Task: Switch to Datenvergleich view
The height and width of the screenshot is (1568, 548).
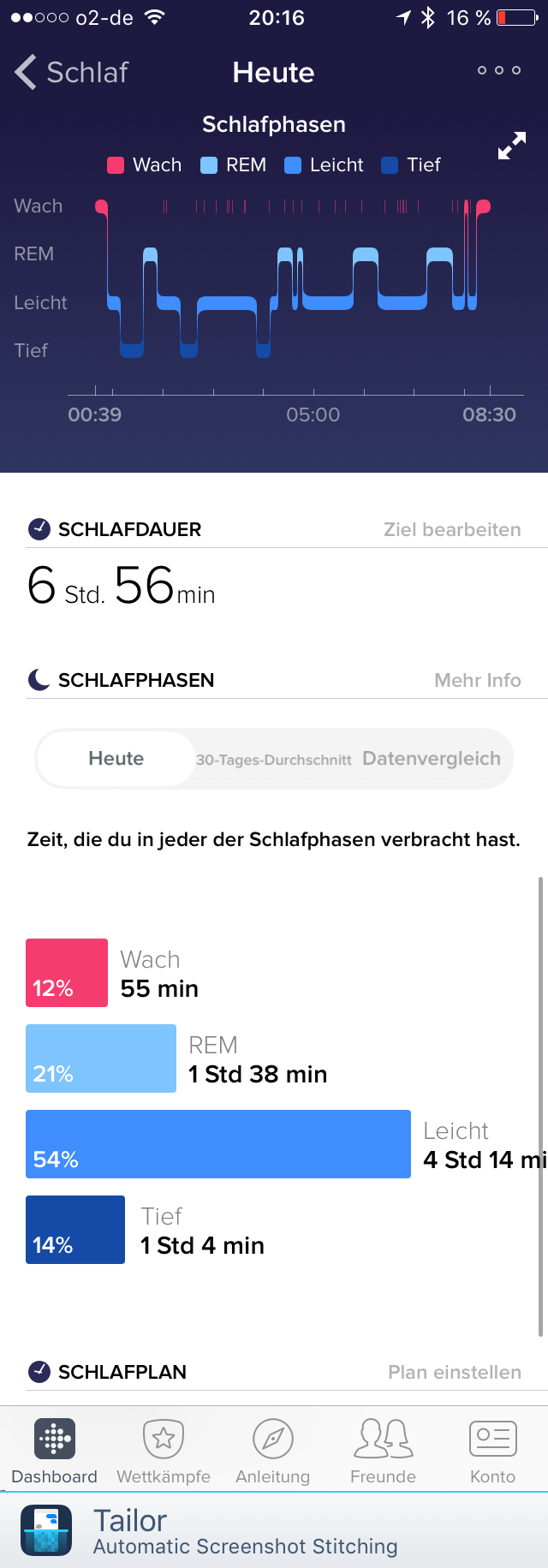Action: coord(431,759)
